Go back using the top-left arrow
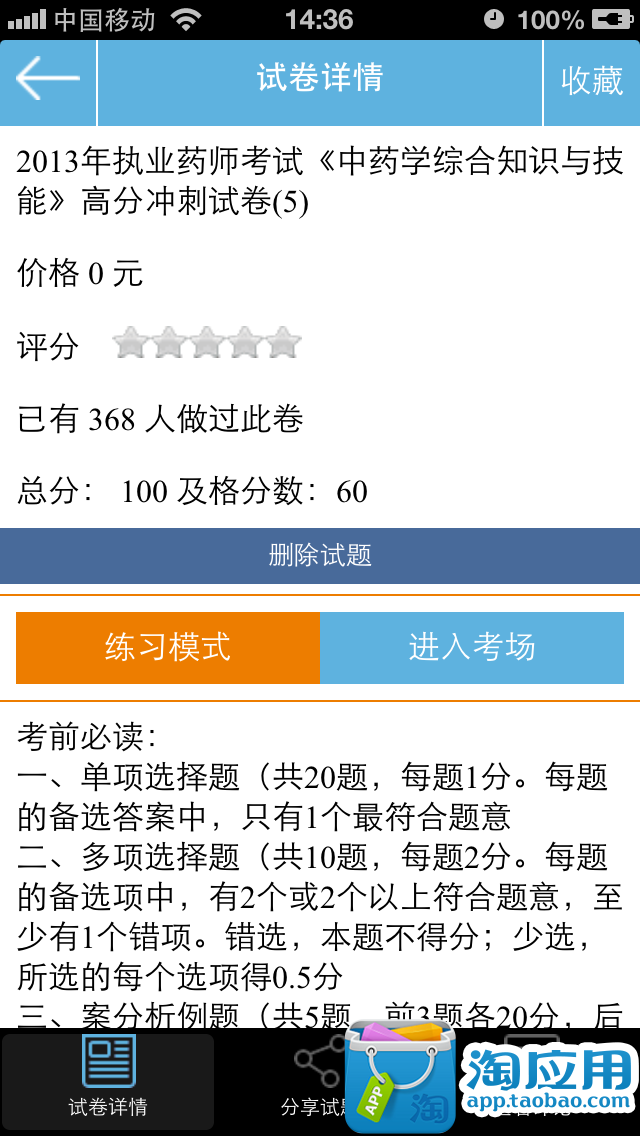Screen dimensions: 640x1136 pyautogui.click(x=47, y=80)
